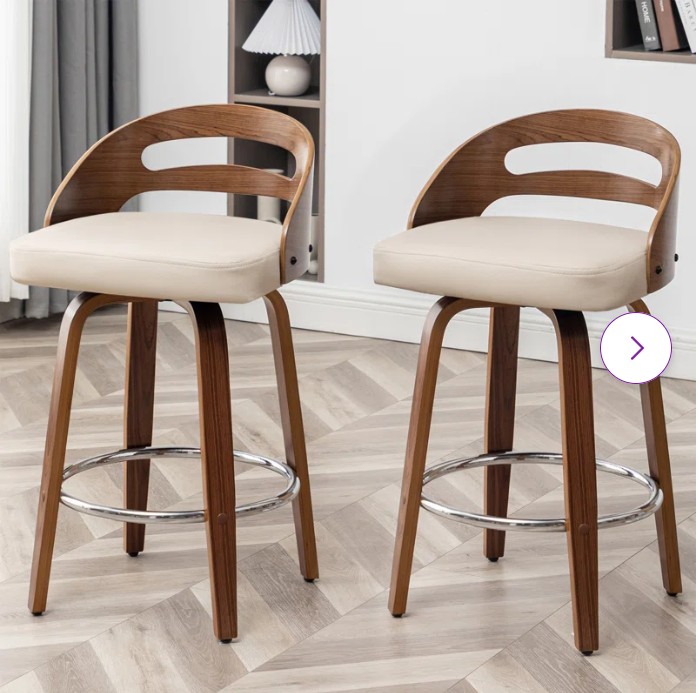Show the next product photo
Screen dimensions: 700x693
click(636, 347)
